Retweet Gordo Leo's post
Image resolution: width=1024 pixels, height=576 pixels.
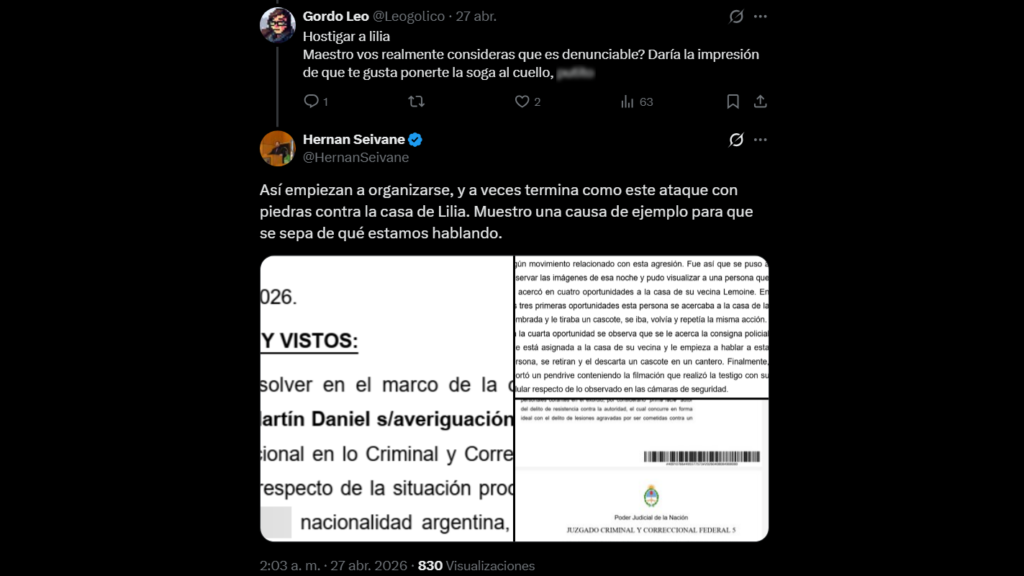[x=417, y=101]
